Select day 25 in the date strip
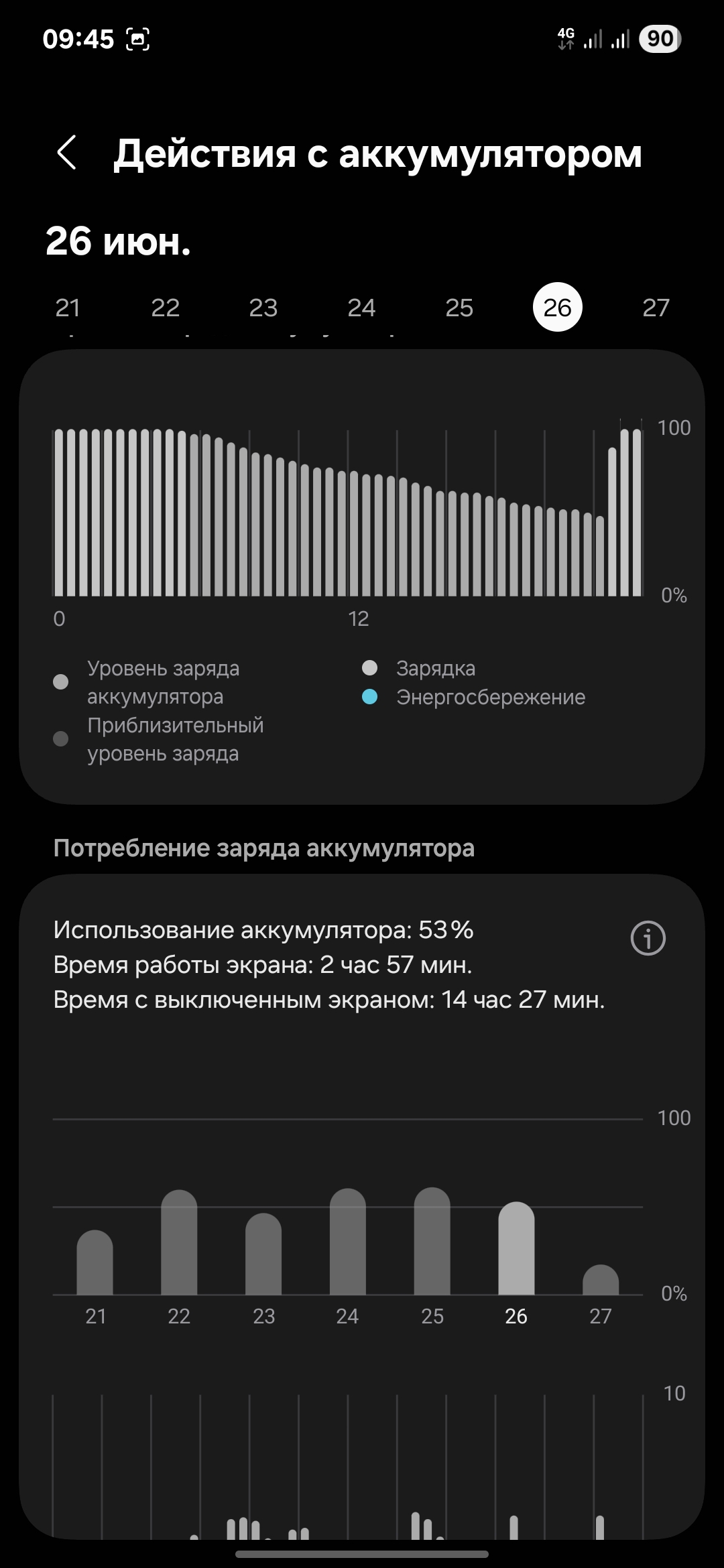 tap(459, 308)
